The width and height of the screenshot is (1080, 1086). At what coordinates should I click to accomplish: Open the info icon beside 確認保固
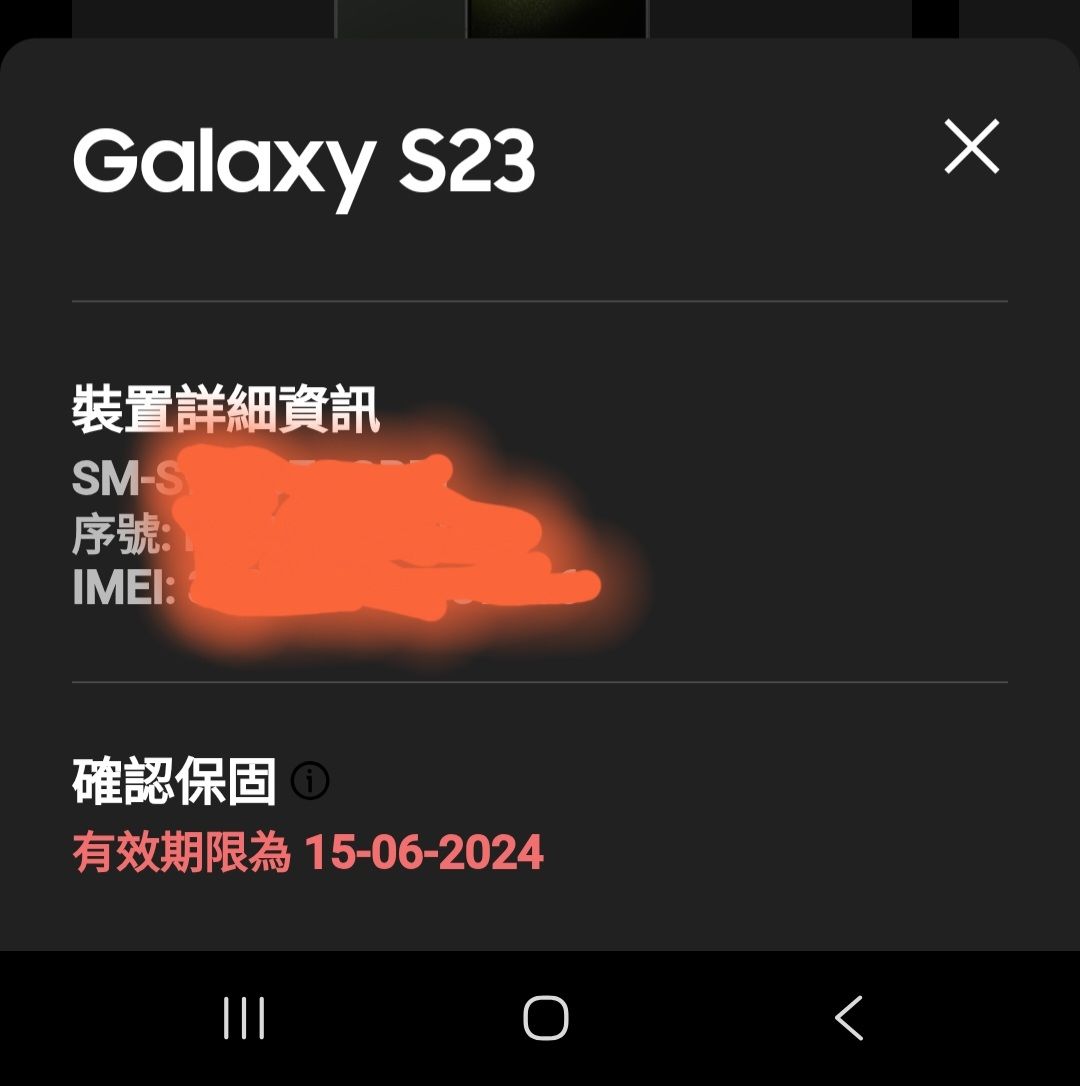pos(310,781)
